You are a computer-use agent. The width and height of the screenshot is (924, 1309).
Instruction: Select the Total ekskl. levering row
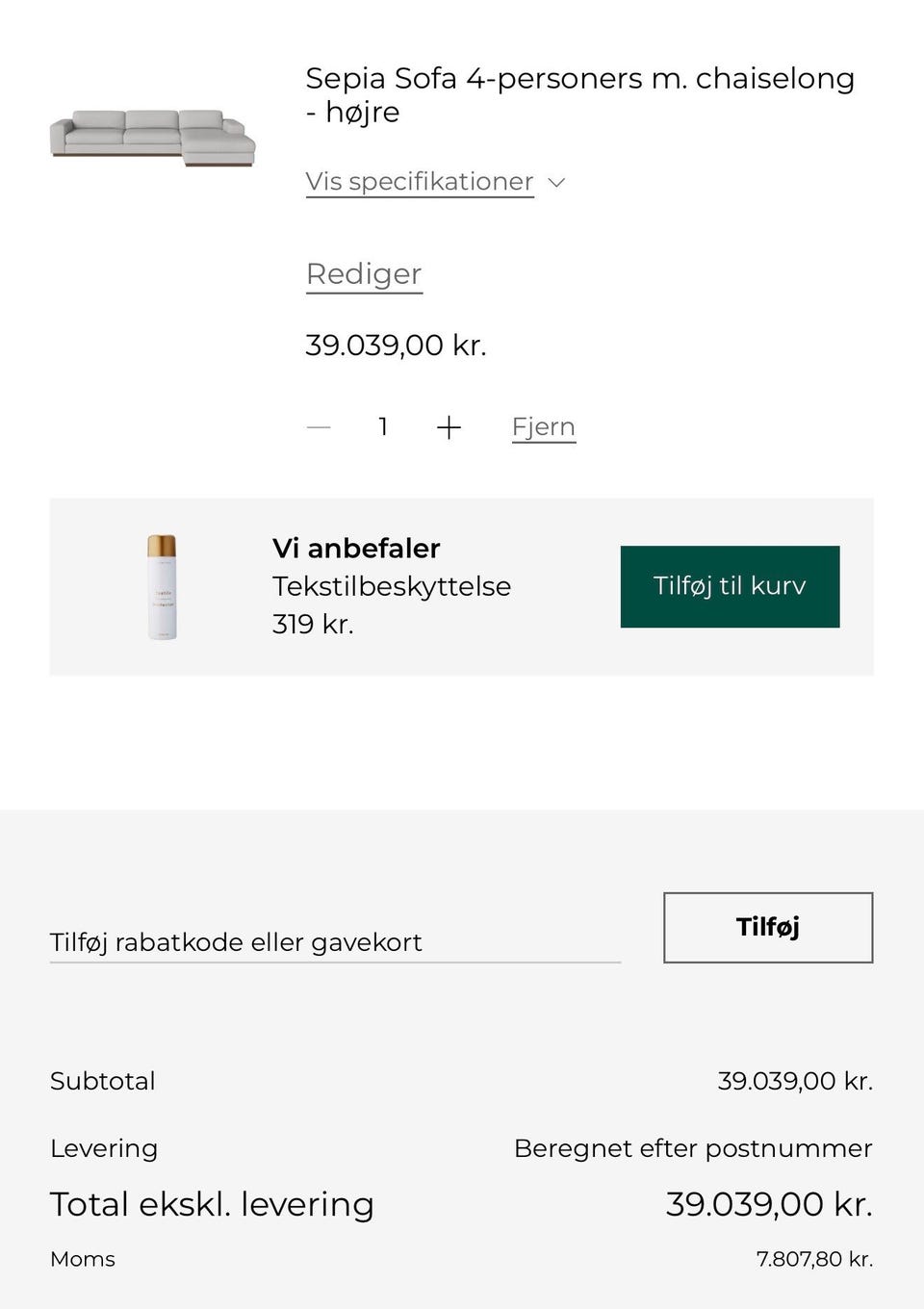[x=213, y=1203]
